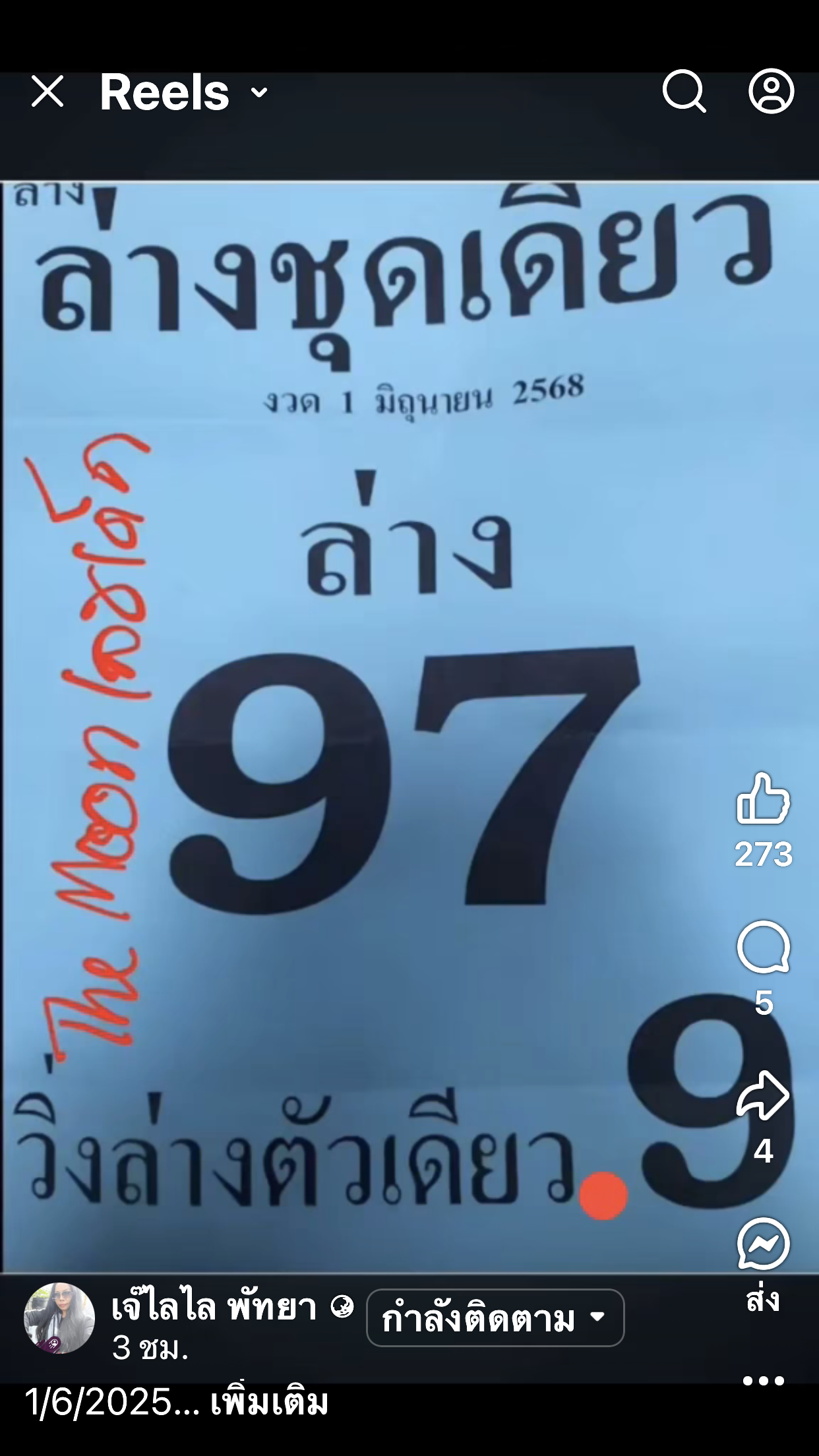Image resolution: width=819 pixels, height=1456 pixels.
Task: Open your profile icon
Action: (771, 91)
